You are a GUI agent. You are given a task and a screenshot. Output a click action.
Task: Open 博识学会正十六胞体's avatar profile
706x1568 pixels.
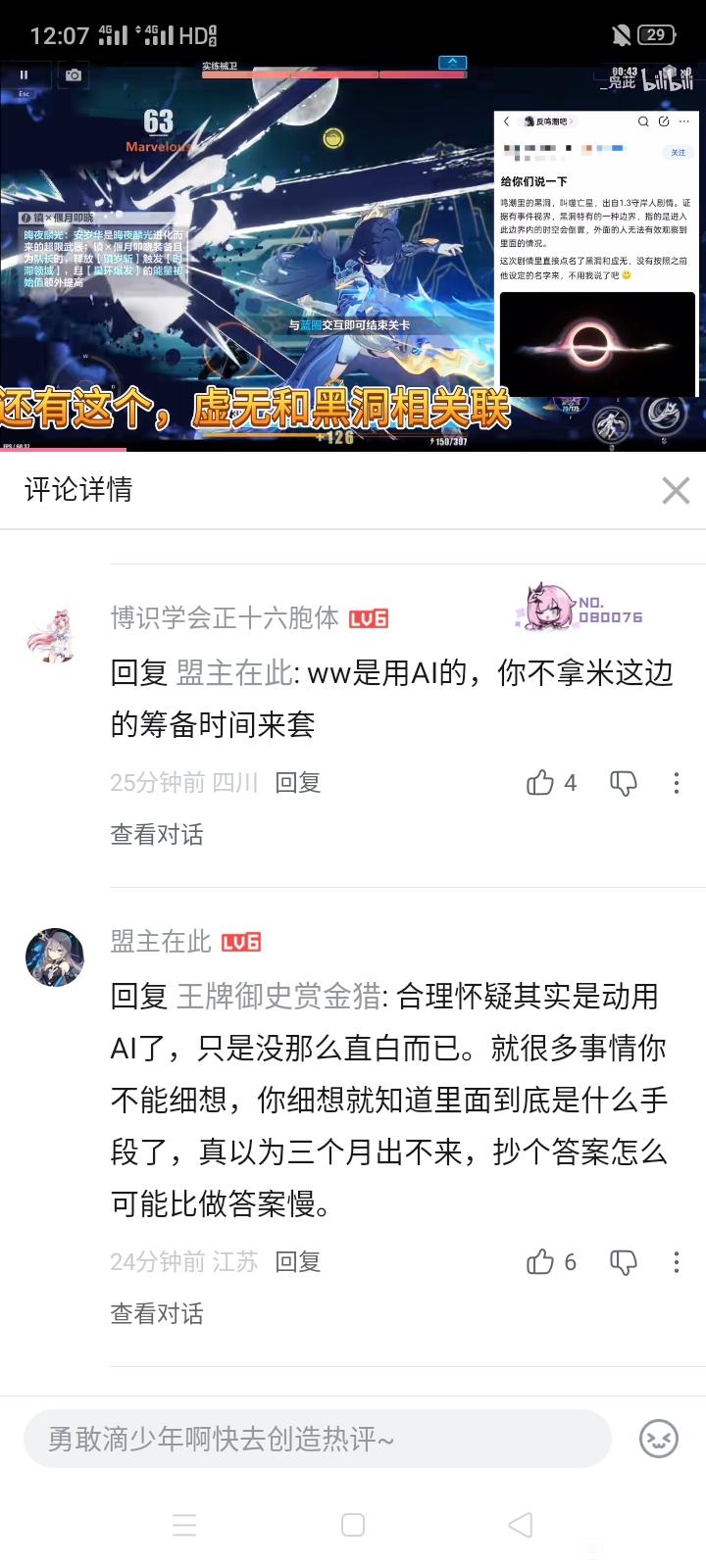click(52, 633)
